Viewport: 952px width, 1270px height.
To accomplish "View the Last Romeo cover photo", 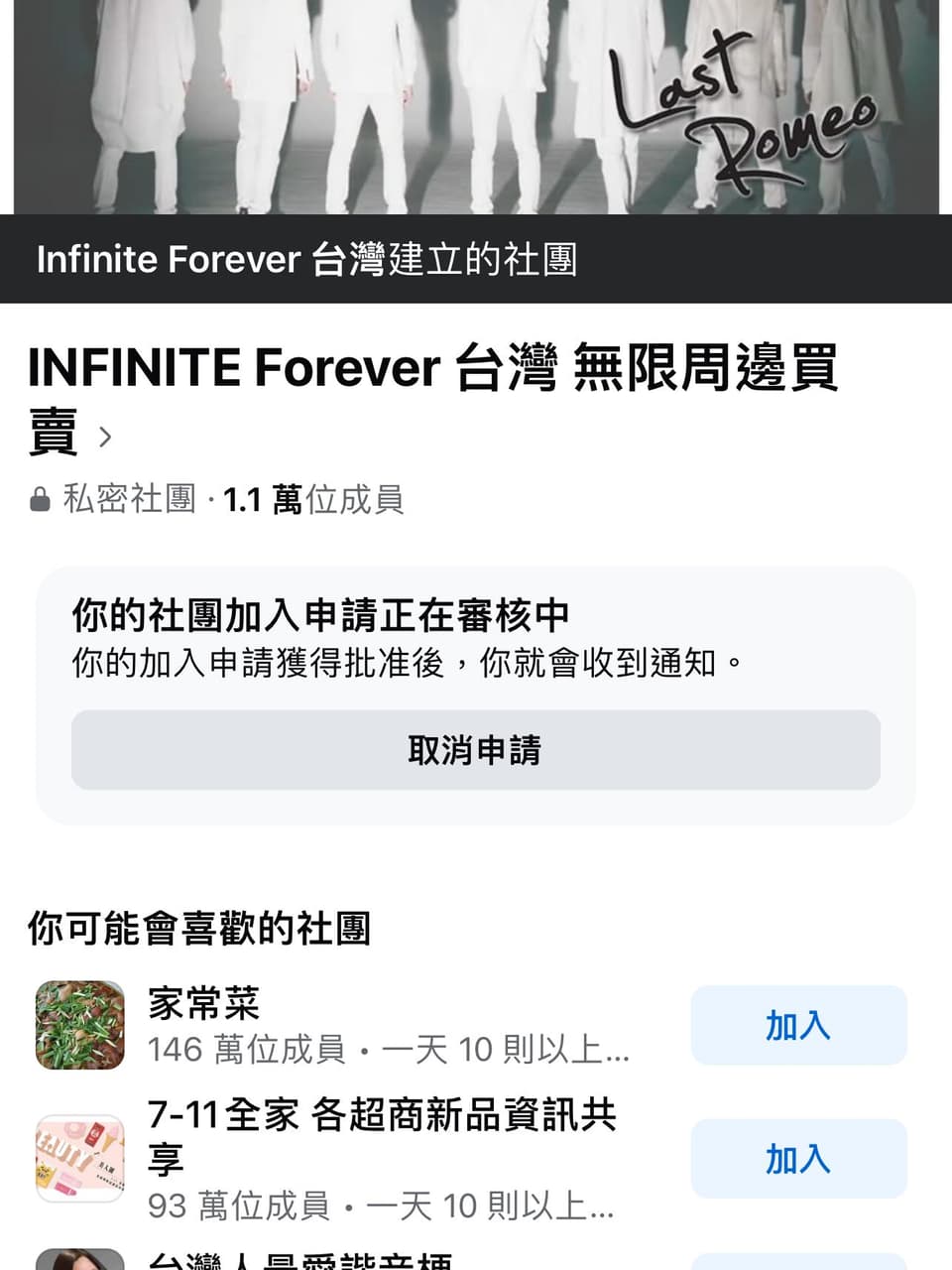I will point(476,104).
